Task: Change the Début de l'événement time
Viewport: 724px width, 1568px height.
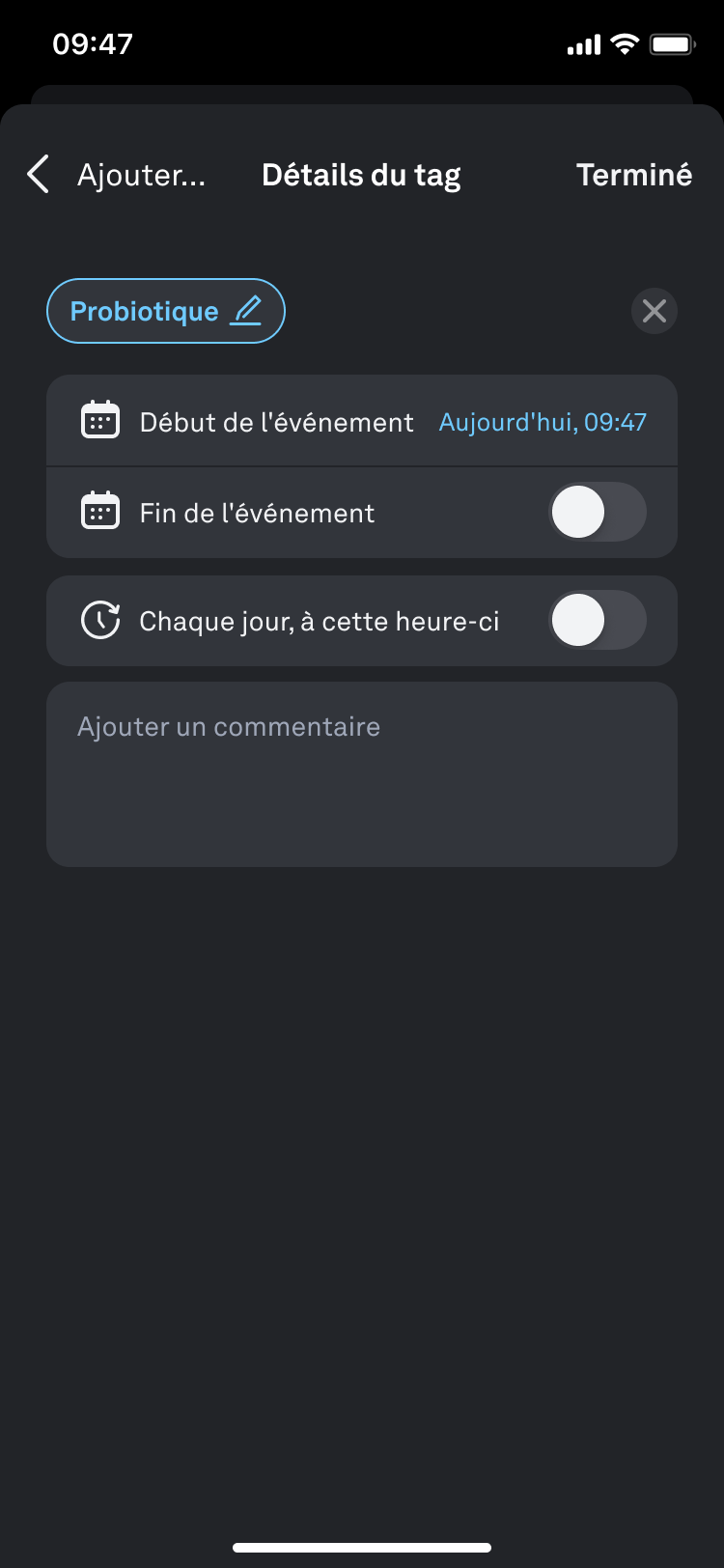Action: click(x=542, y=422)
